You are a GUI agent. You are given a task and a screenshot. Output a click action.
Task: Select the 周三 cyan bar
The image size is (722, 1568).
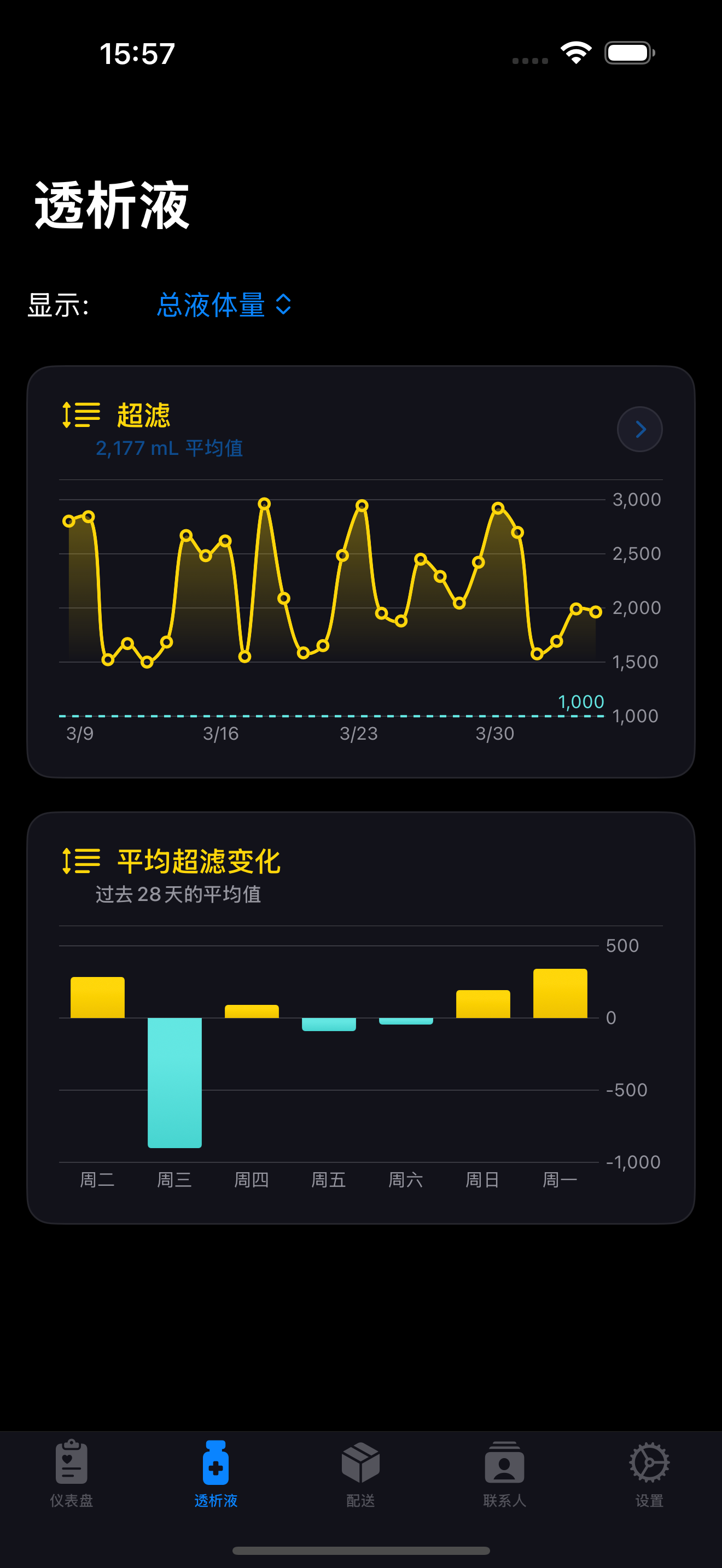pos(174,1084)
